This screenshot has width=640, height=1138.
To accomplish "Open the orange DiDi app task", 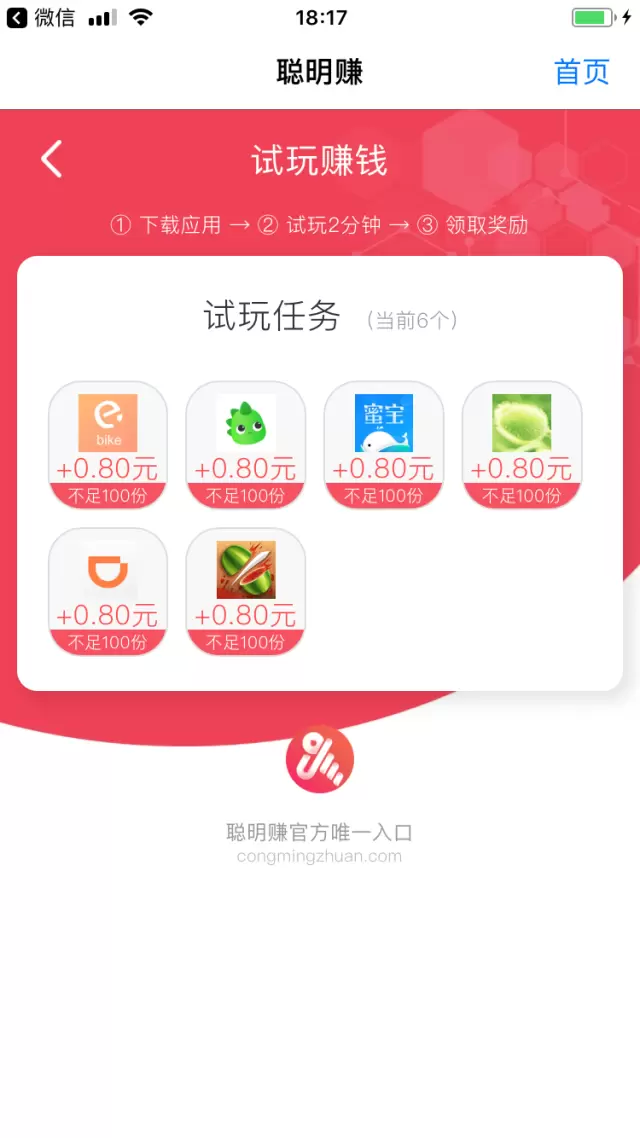I will click(108, 591).
